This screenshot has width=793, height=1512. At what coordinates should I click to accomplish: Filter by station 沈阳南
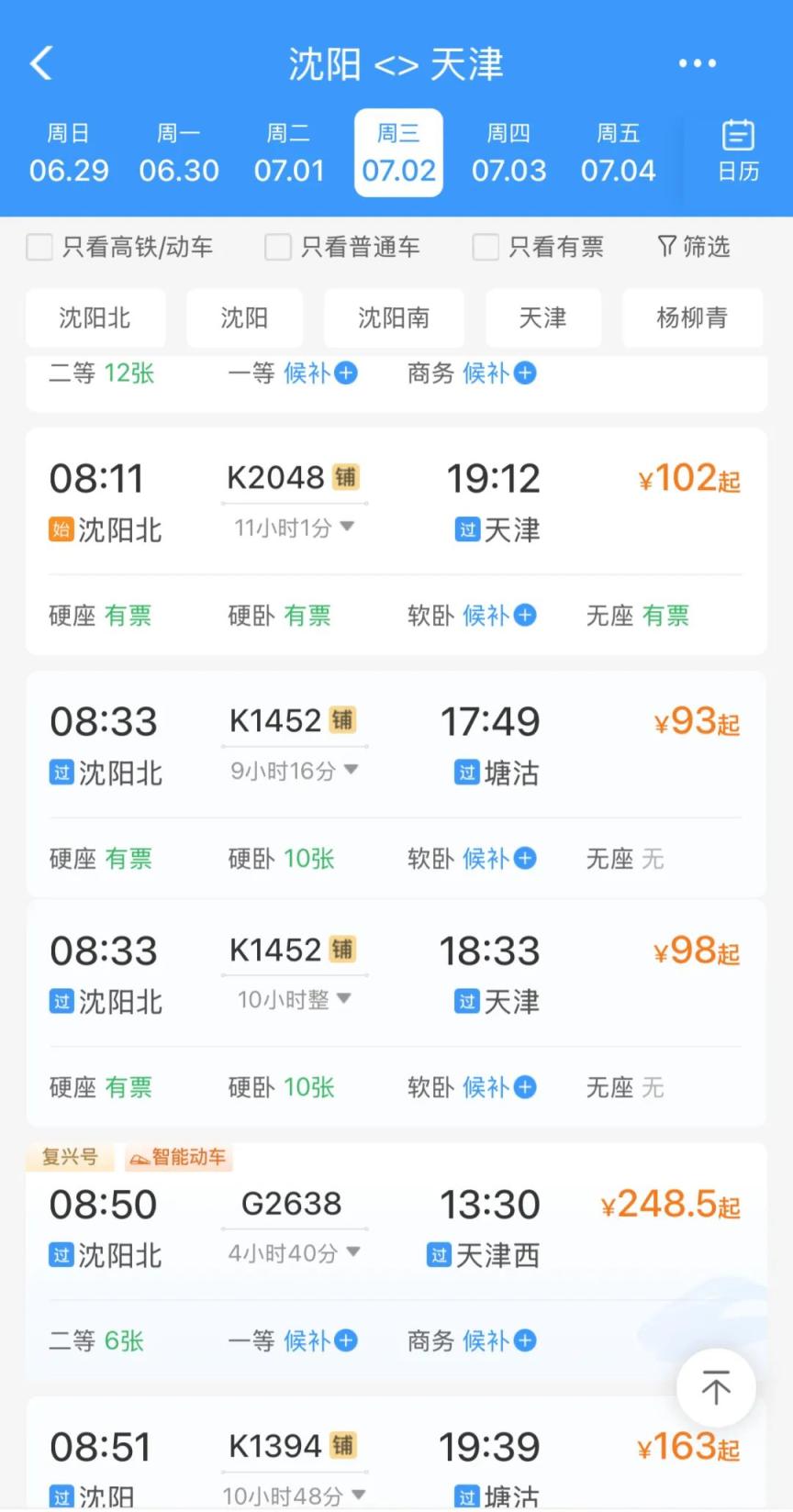pos(394,317)
